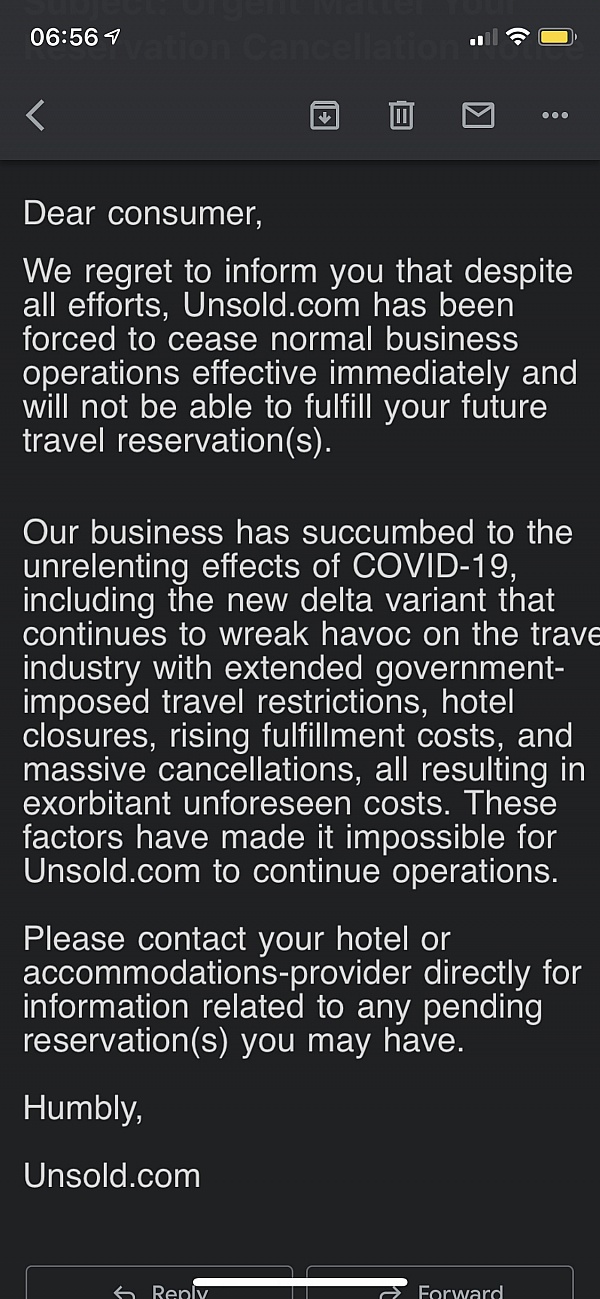The height and width of the screenshot is (1299, 600).
Task: Archive this email
Action: click(x=324, y=116)
